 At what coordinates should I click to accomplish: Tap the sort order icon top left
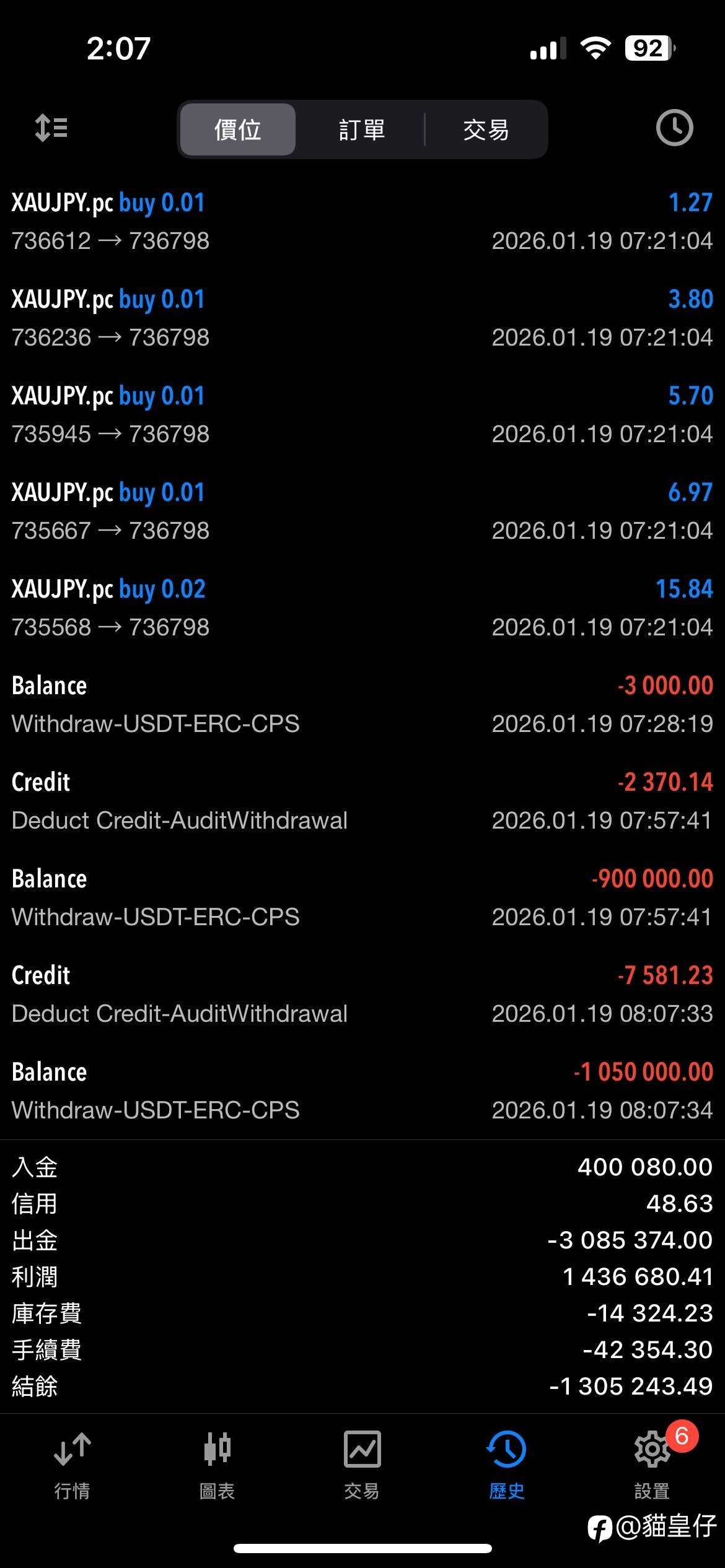pos(52,127)
